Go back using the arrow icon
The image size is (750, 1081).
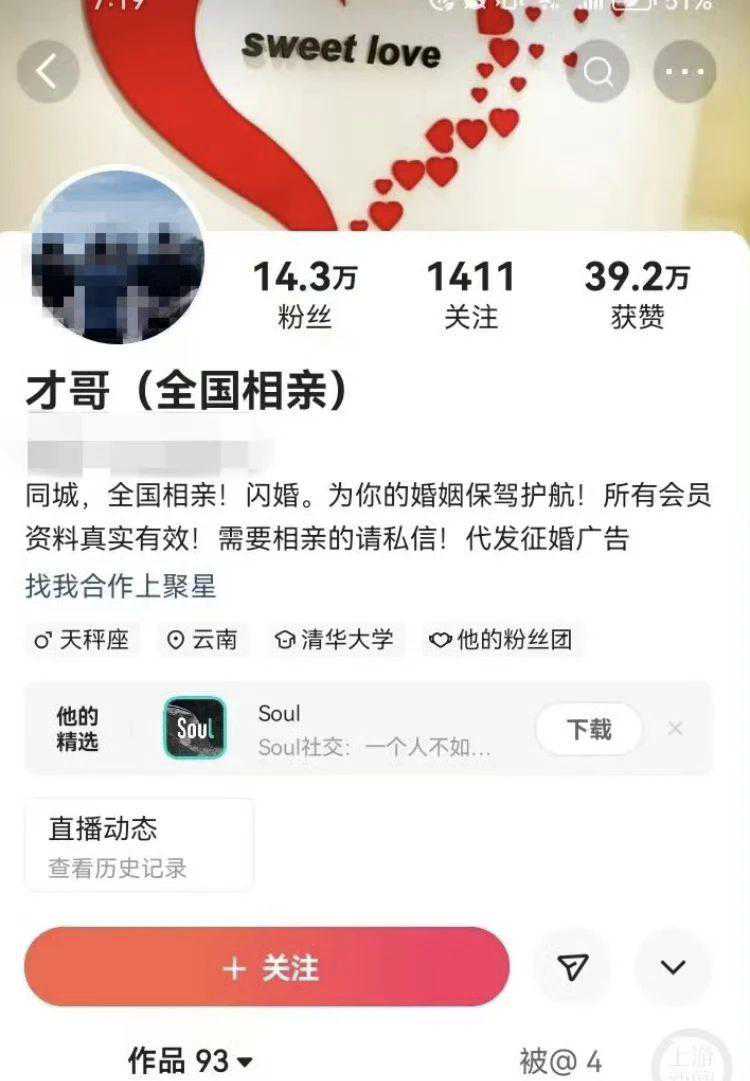click(47, 71)
